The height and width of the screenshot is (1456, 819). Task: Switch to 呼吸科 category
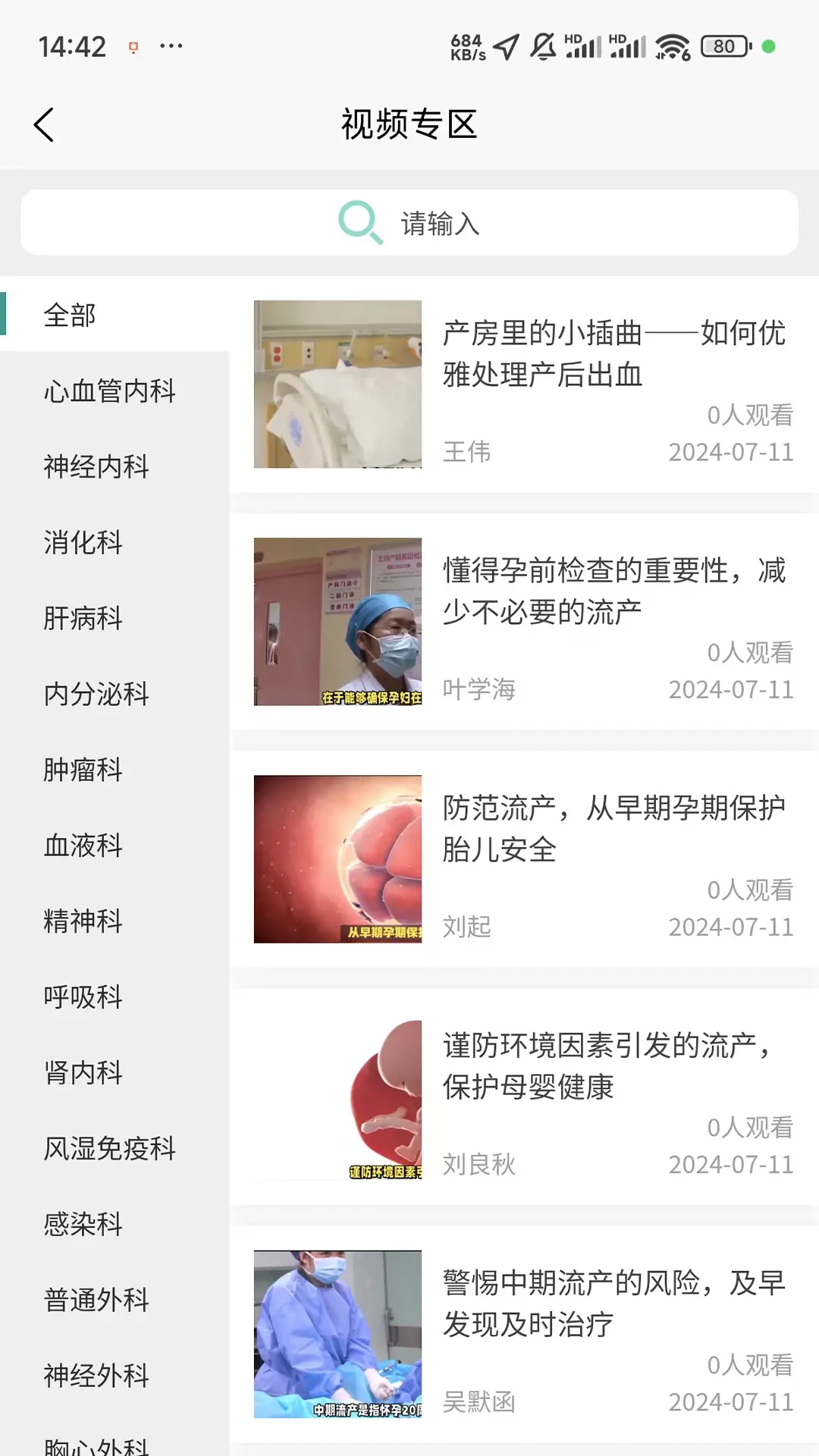point(83,997)
